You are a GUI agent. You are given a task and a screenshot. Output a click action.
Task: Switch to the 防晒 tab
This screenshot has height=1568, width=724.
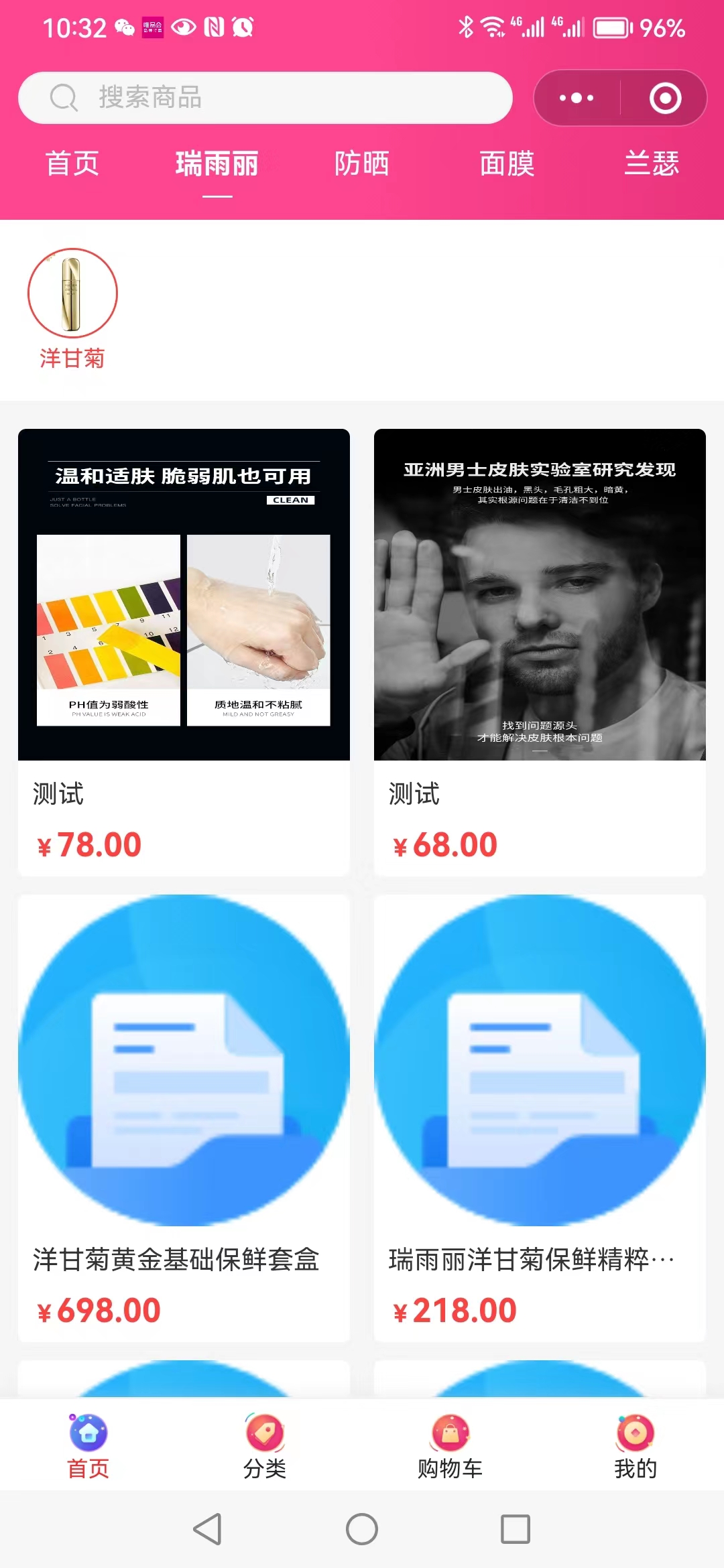(x=362, y=164)
